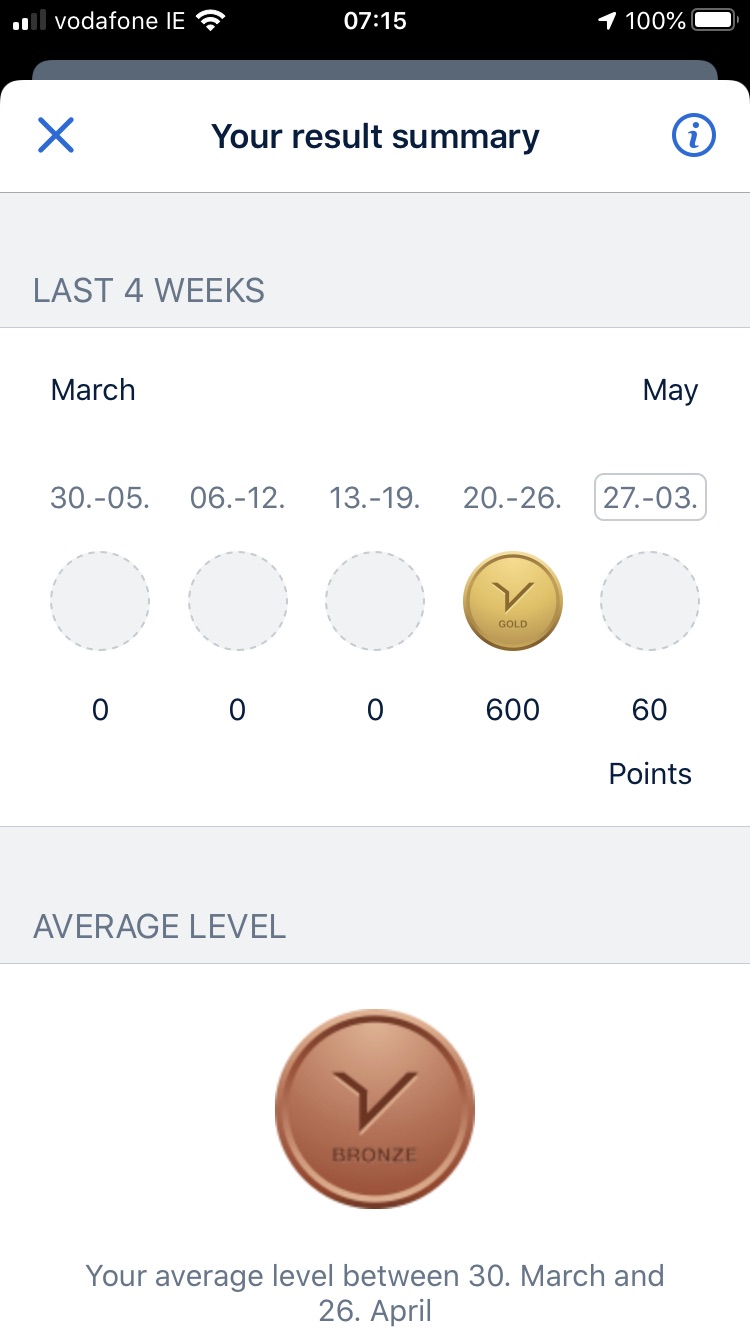Screen dimensions: 750x1334
Task: Select the 30.-05. week
Action: (100, 497)
